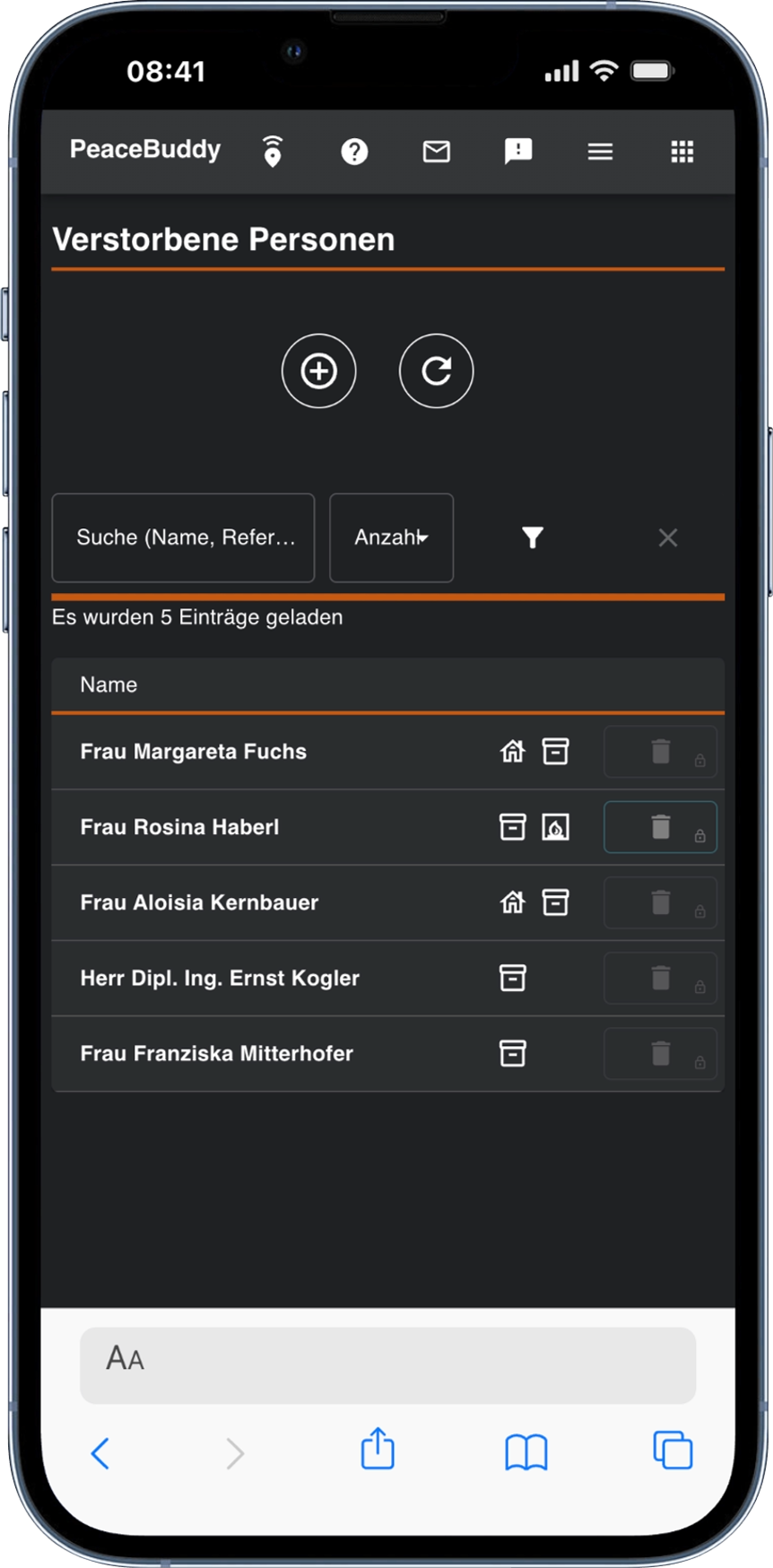
Task: Clear the search with the X icon
Action: [x=667, y=537]
